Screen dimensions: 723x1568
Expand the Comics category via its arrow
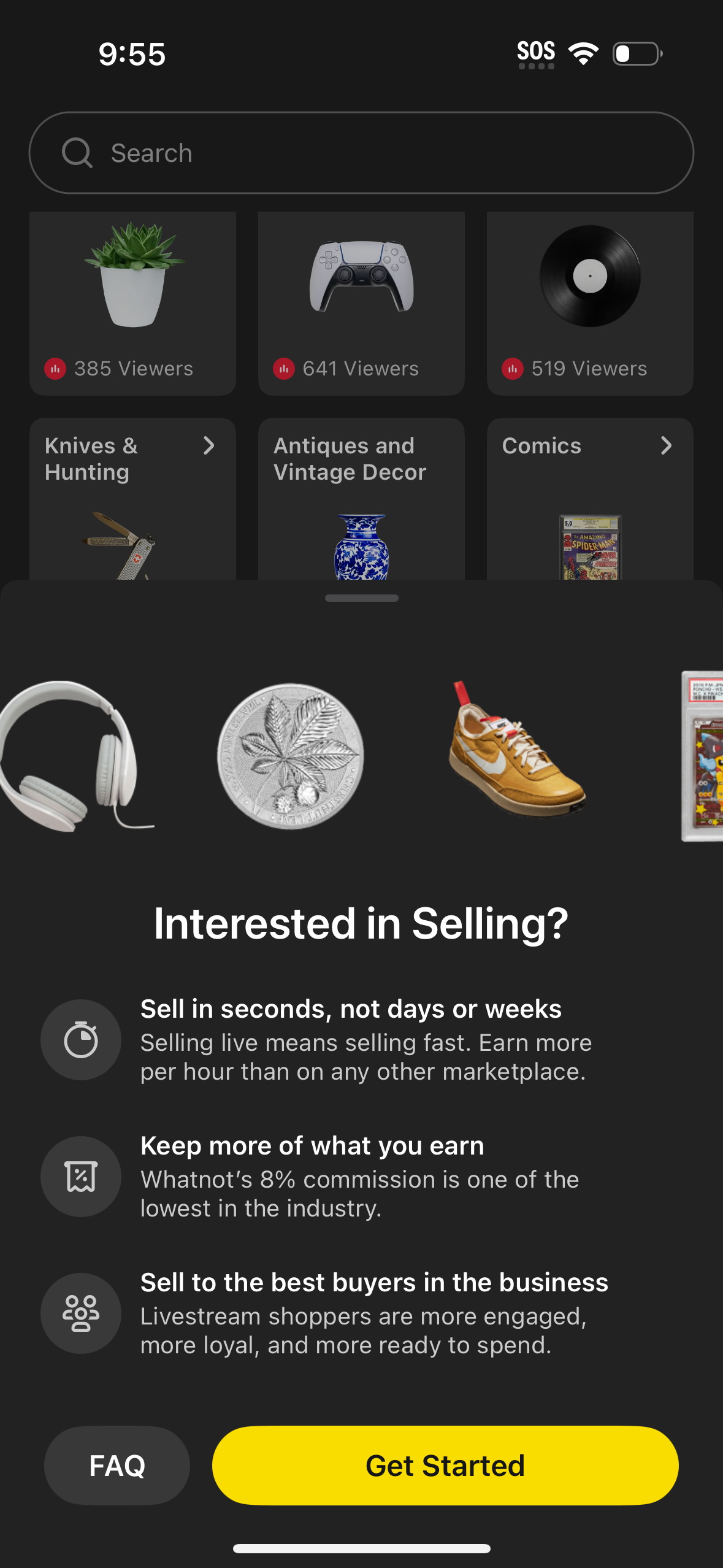(x=667, y=447)
